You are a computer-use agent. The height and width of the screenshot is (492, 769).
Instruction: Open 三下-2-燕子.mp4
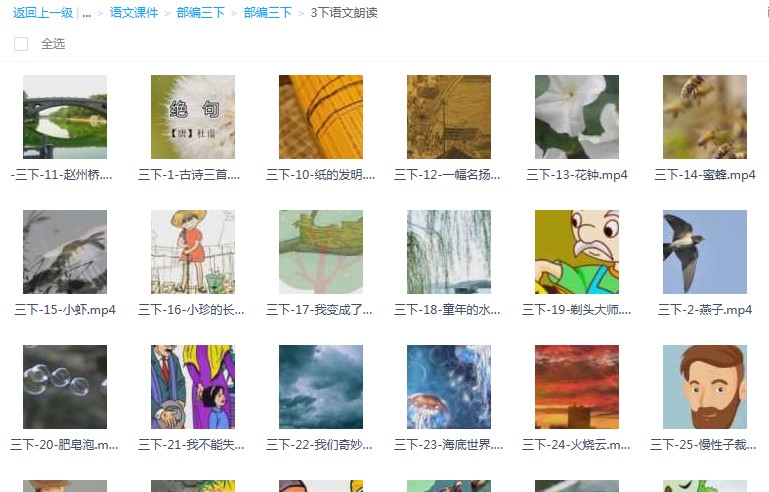pos(704,252)
